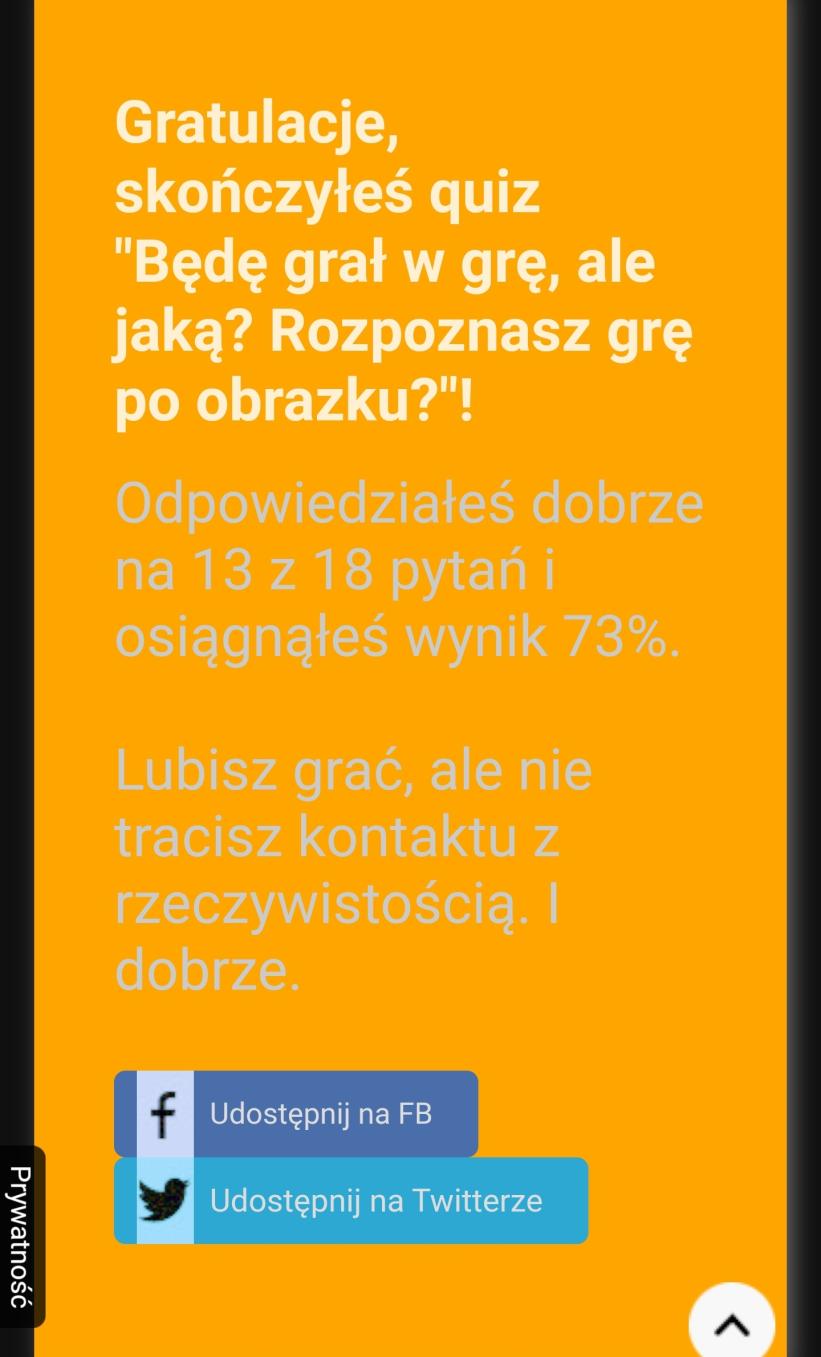821x1357 pixels.
Task: Select the vertical 'Prywatność' label on the left
Action: 18,1236
